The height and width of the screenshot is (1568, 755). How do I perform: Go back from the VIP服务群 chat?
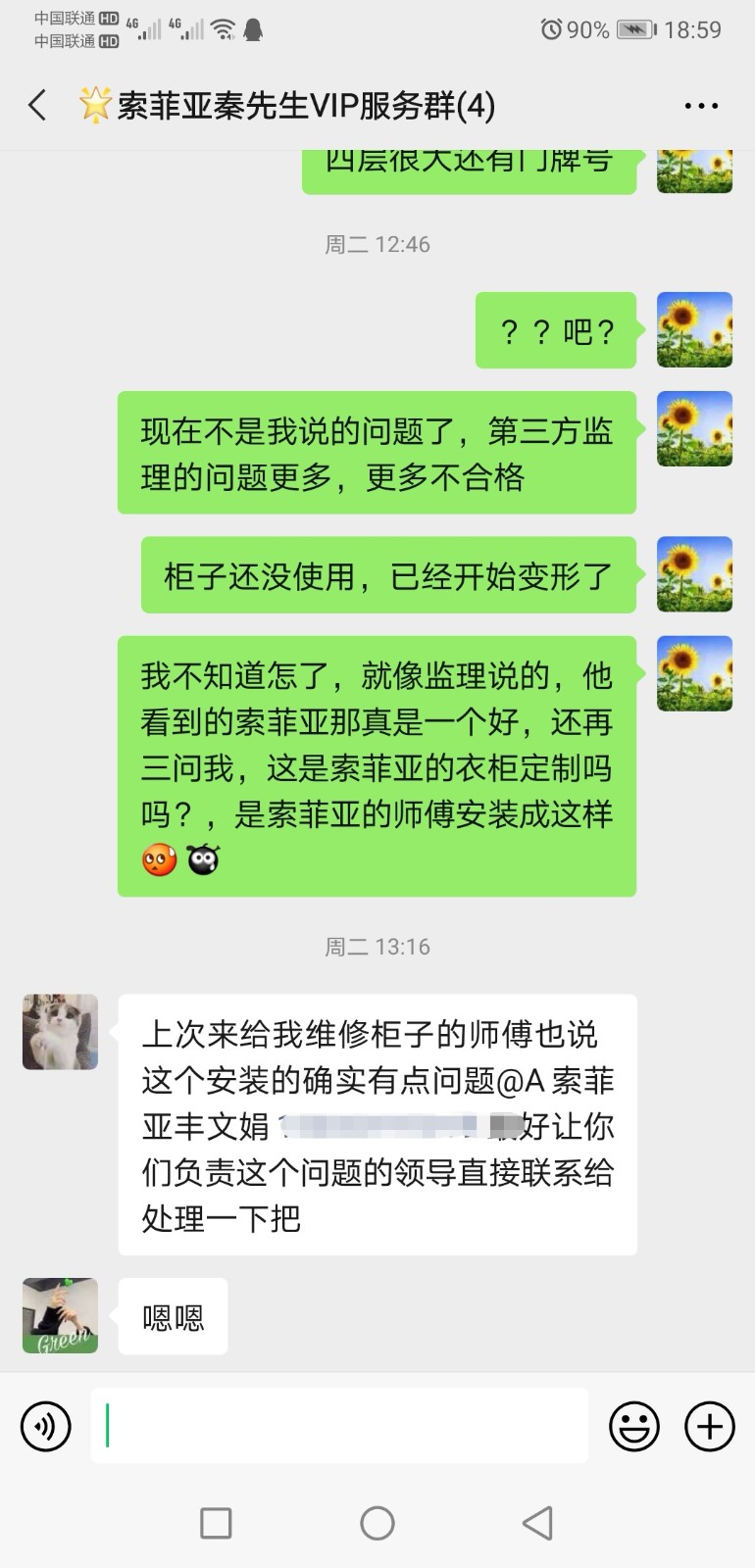point(38,105)
